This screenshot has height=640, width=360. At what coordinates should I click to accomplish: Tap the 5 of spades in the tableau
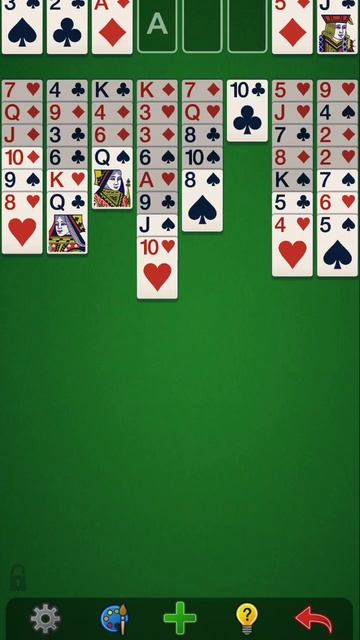(337, 245)
